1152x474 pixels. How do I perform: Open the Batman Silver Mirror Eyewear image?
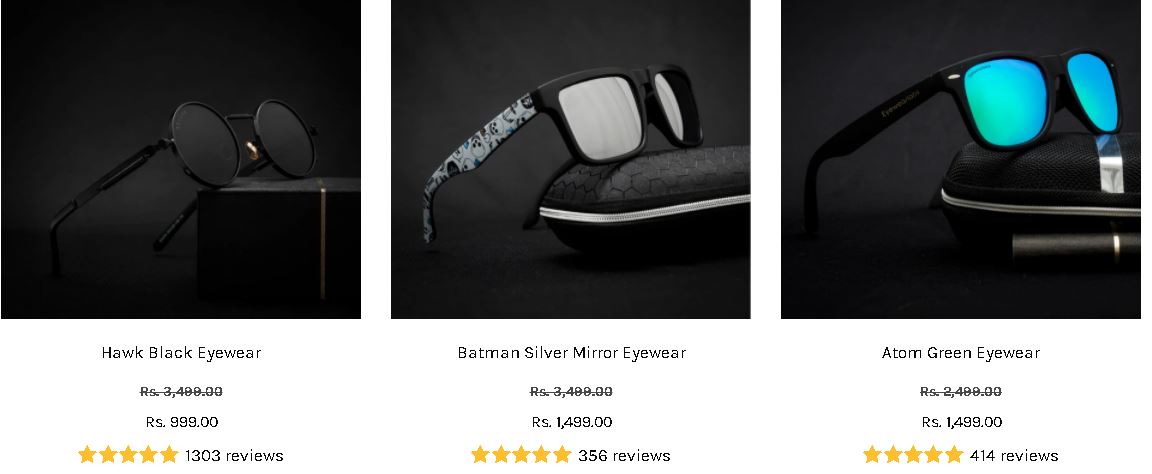[571, 159]
